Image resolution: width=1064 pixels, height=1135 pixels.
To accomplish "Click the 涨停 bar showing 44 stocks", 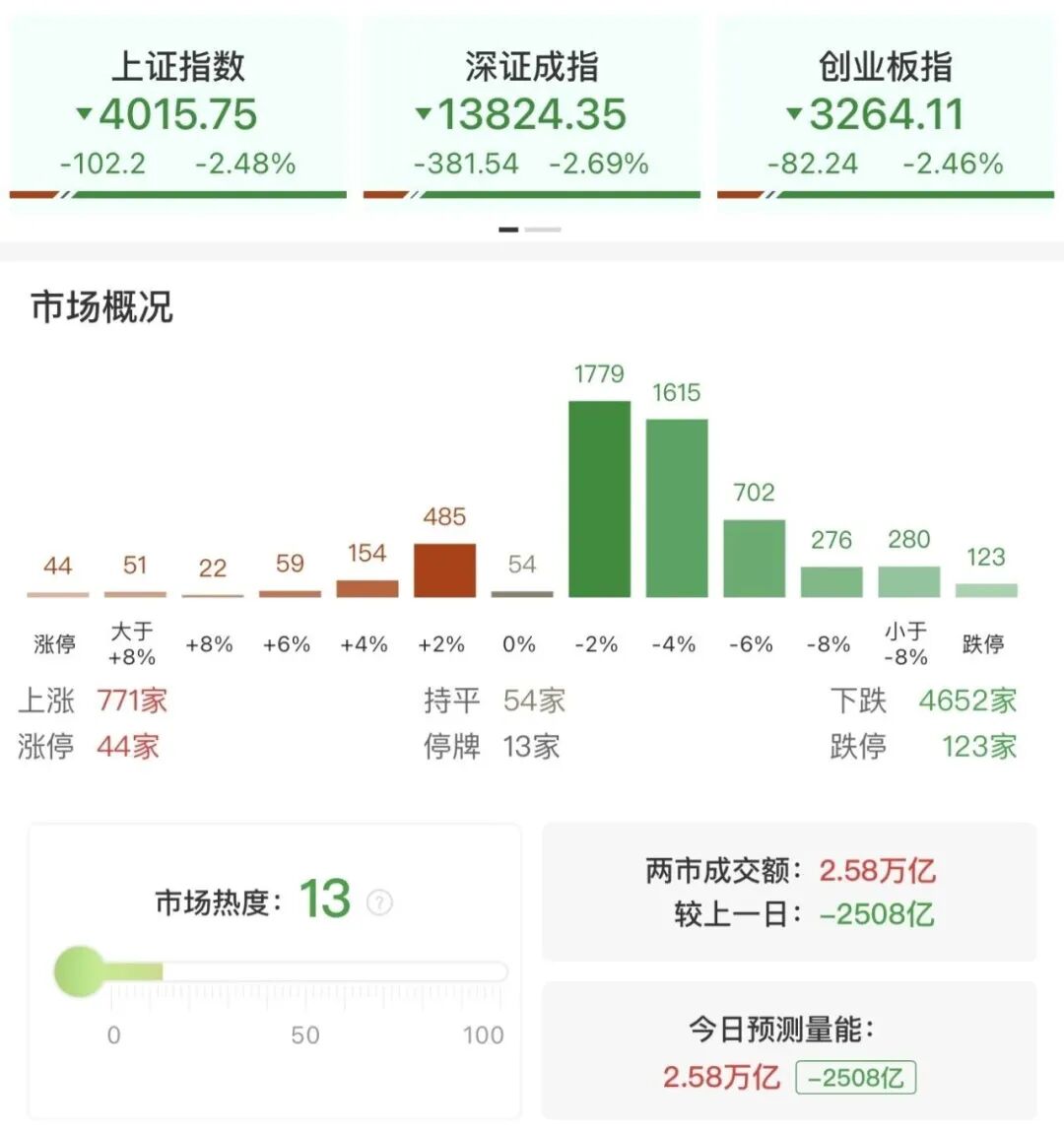I will point(58,593).
